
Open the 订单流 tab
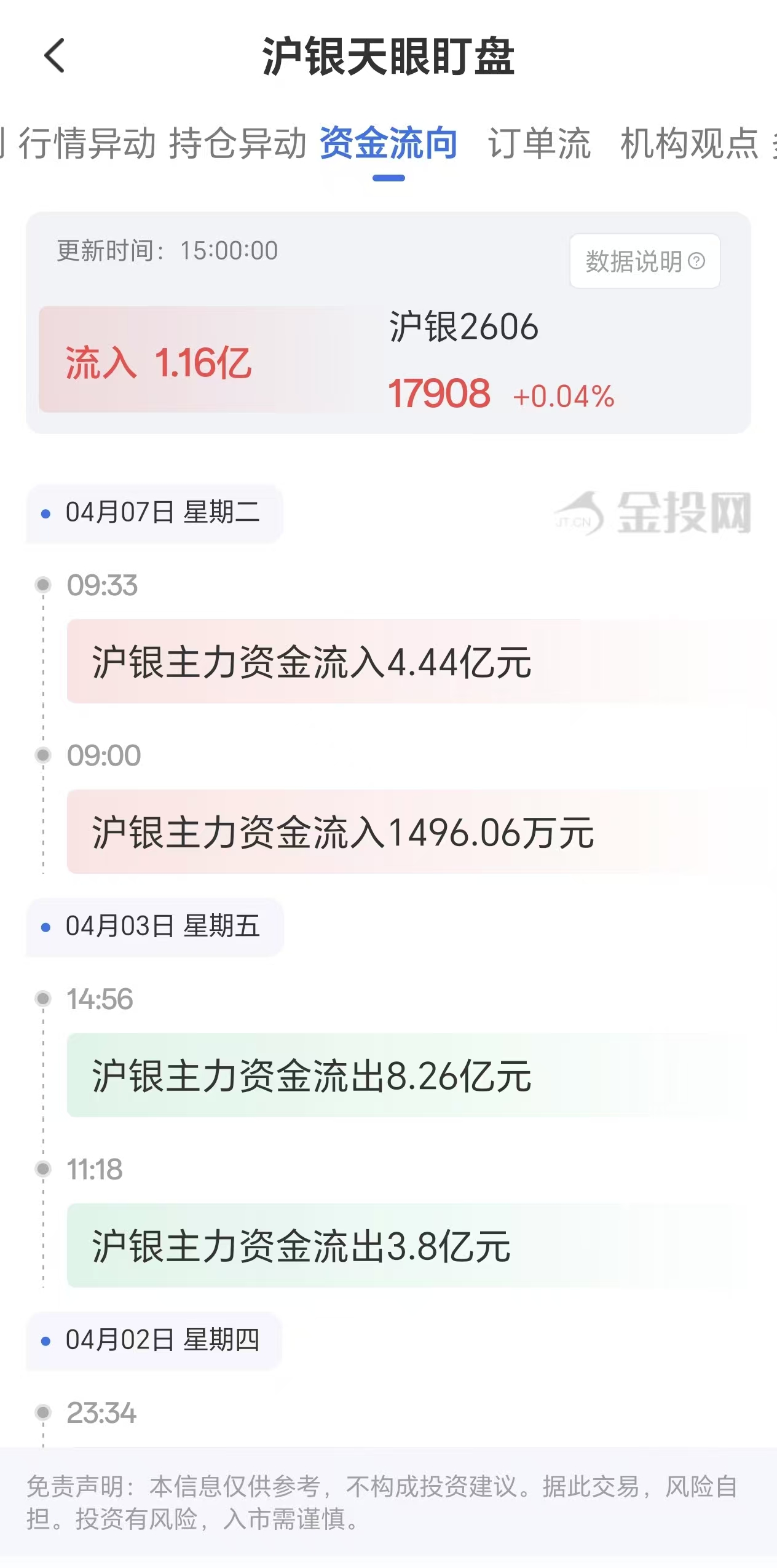coord(540,145)
